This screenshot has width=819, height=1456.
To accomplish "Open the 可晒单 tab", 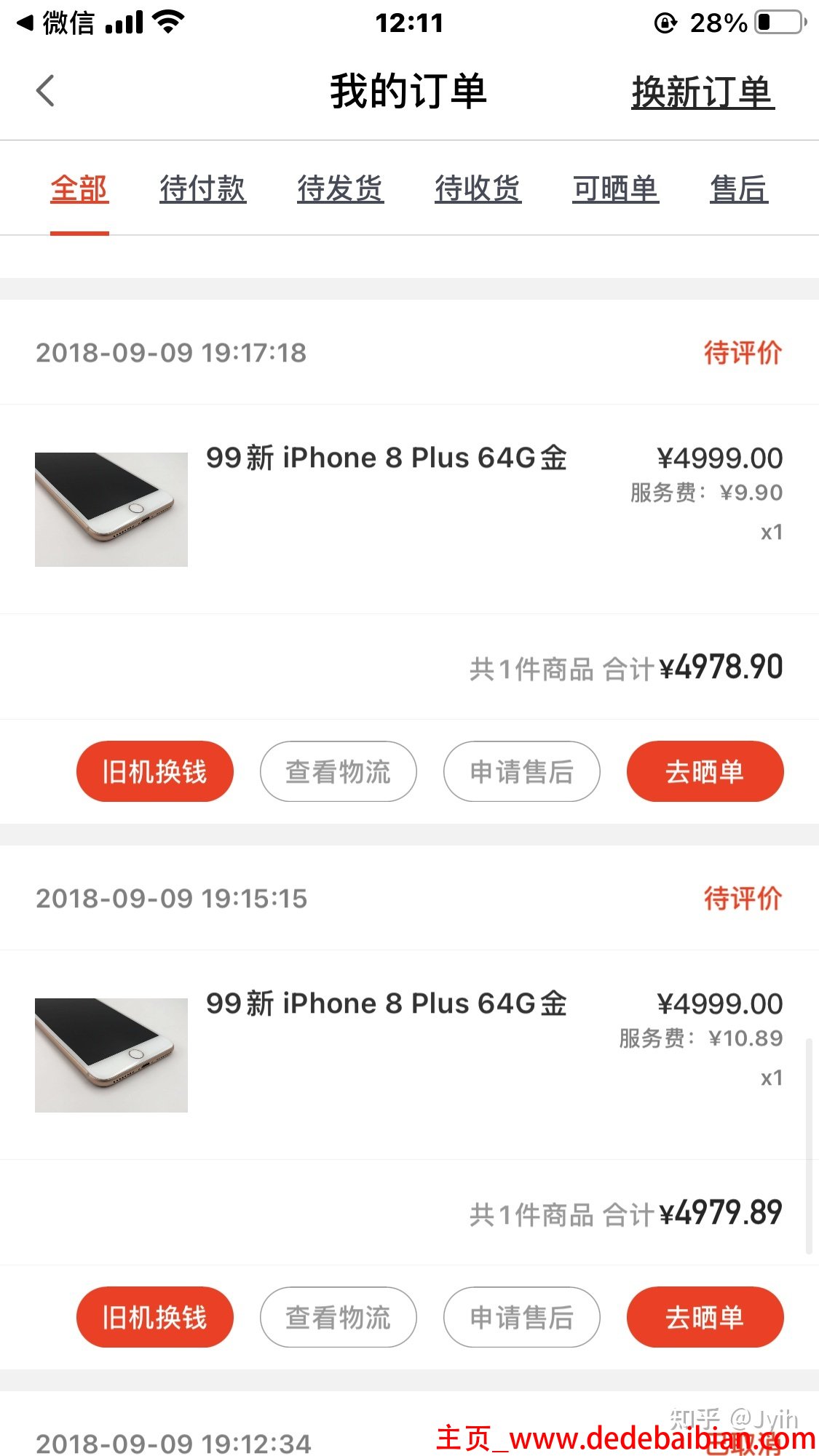I will (x=615, y=189).
